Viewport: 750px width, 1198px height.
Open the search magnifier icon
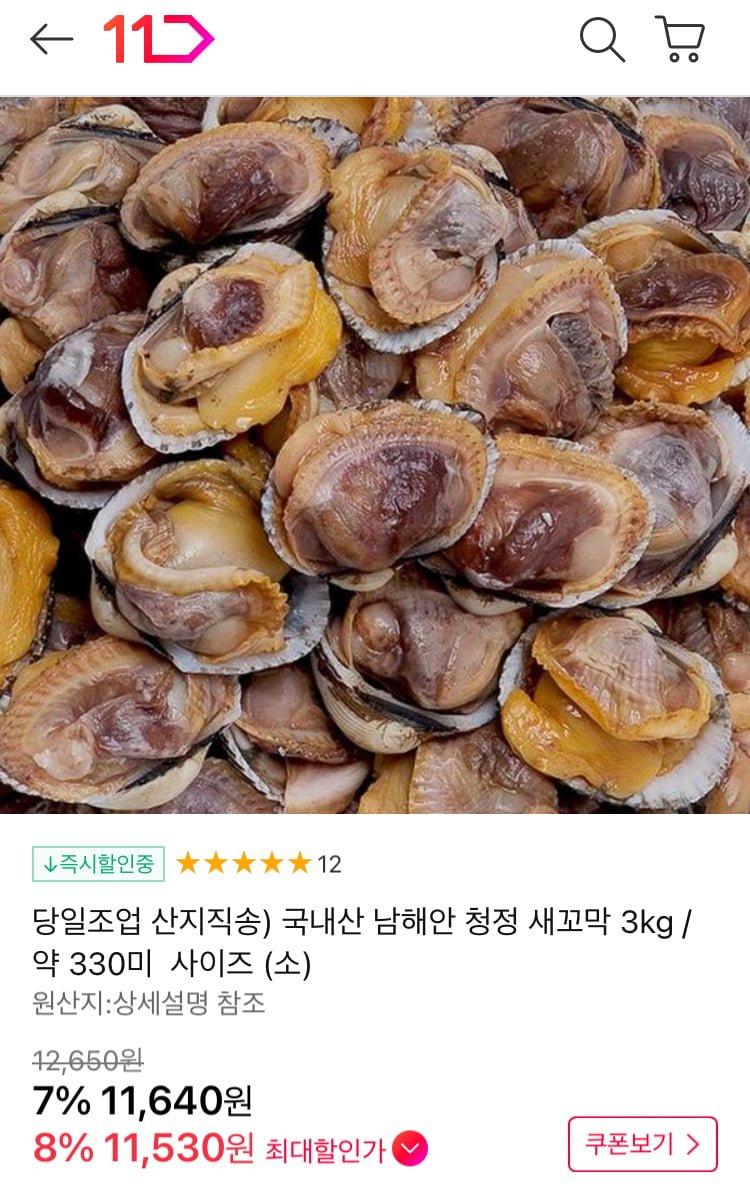pos(601,40)
